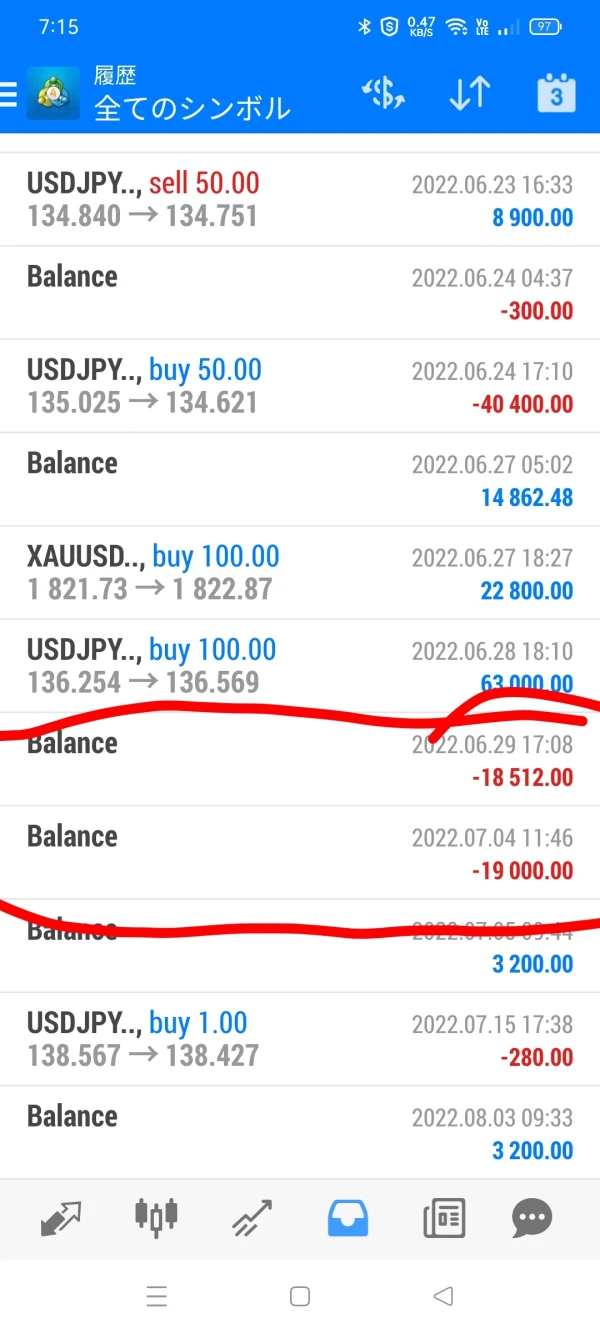The width and height of the screenshot is (600, 1333).
Task: Switch to the Trade tab
Action: (252, 1218)
